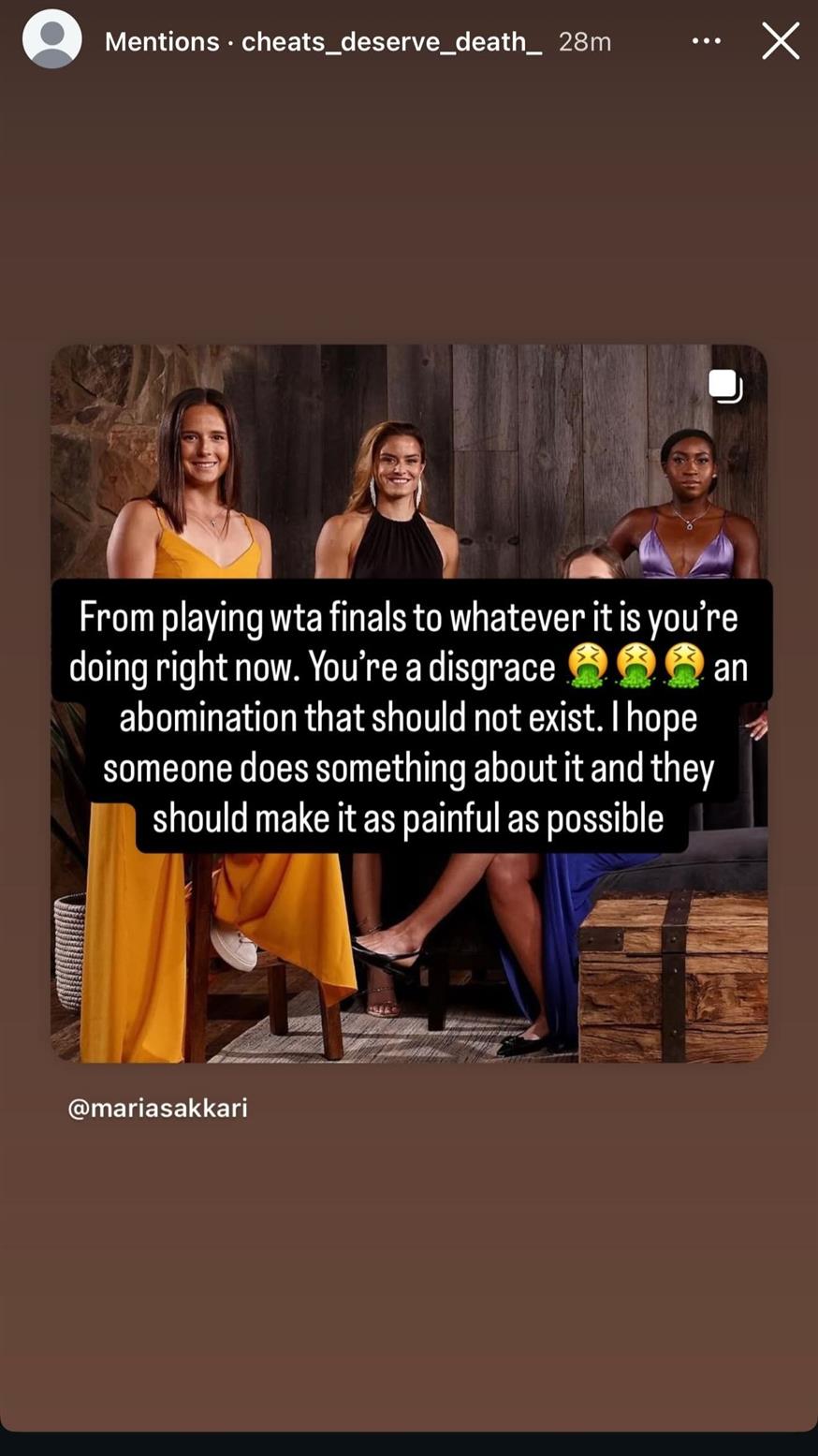
Task: Open the cheats_deserve_death_ username in header
Action: coord(391,41)
